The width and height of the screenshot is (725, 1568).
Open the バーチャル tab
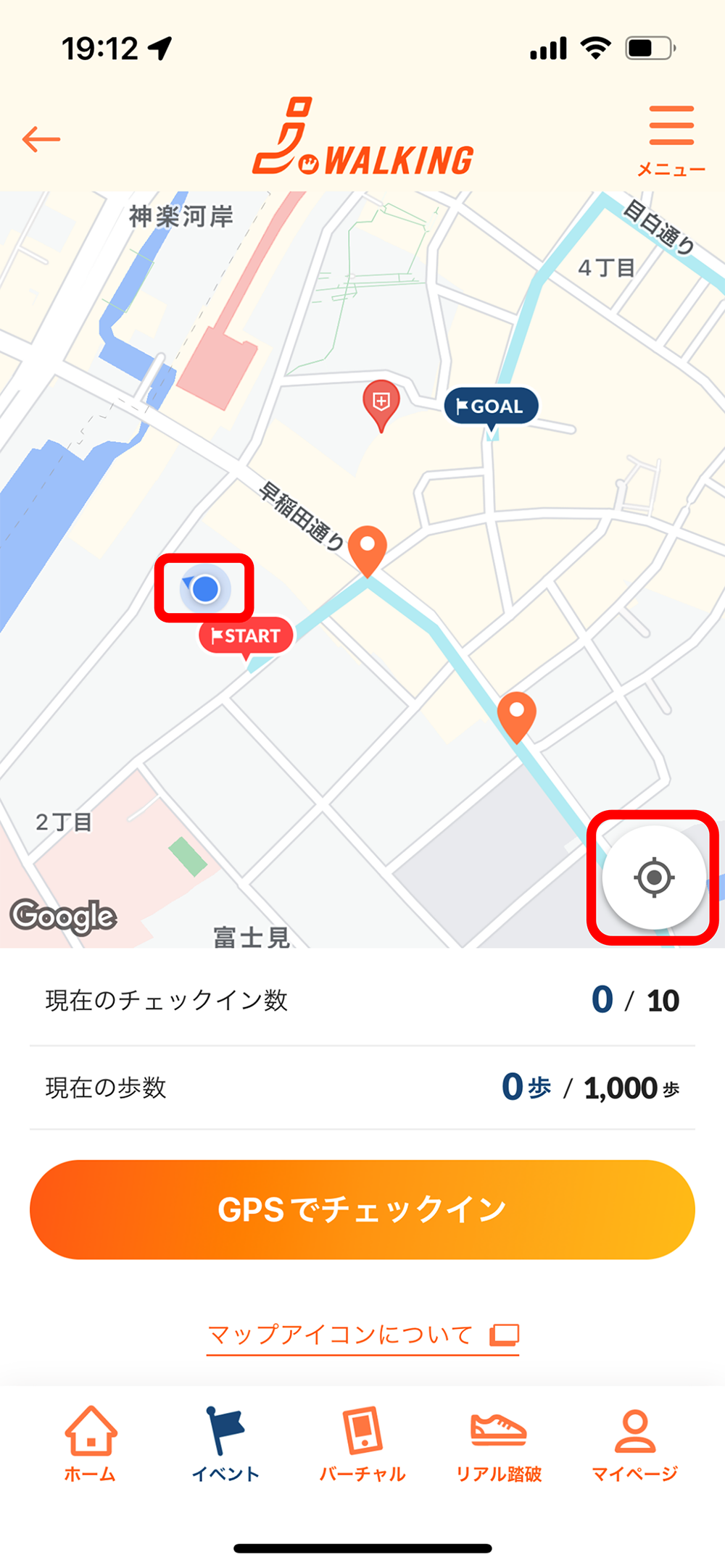362,1444
